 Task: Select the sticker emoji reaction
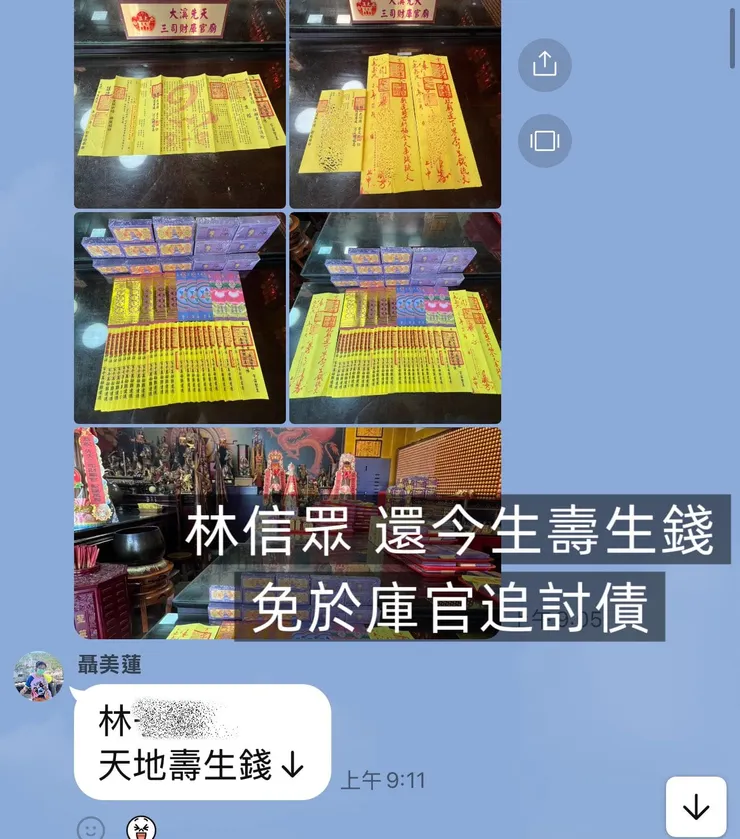coord(143,826)
